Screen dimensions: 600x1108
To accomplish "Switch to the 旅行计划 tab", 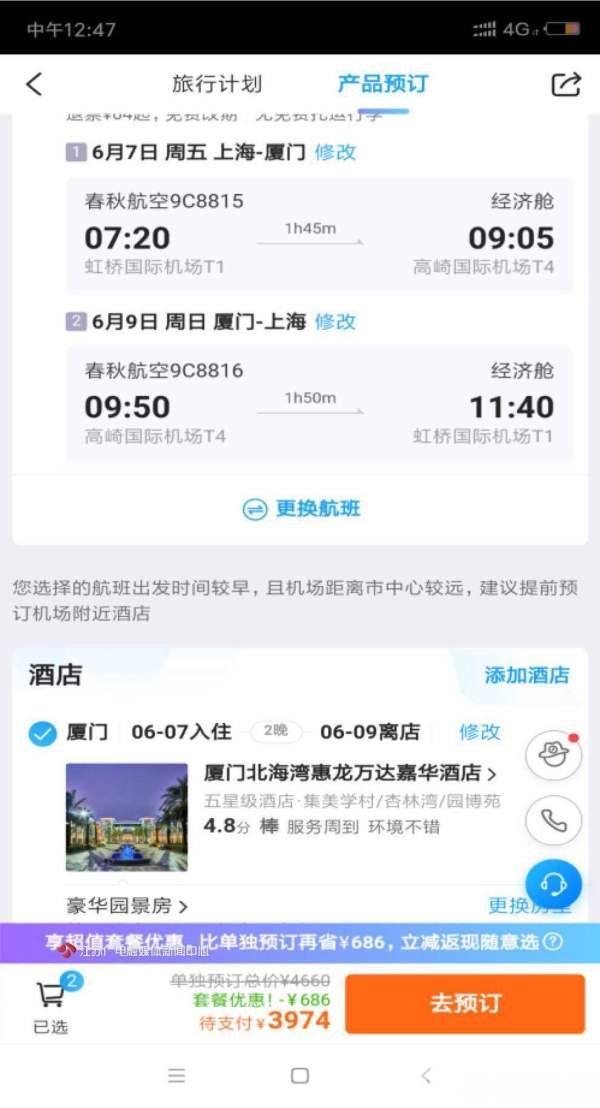I will [217, 84].
